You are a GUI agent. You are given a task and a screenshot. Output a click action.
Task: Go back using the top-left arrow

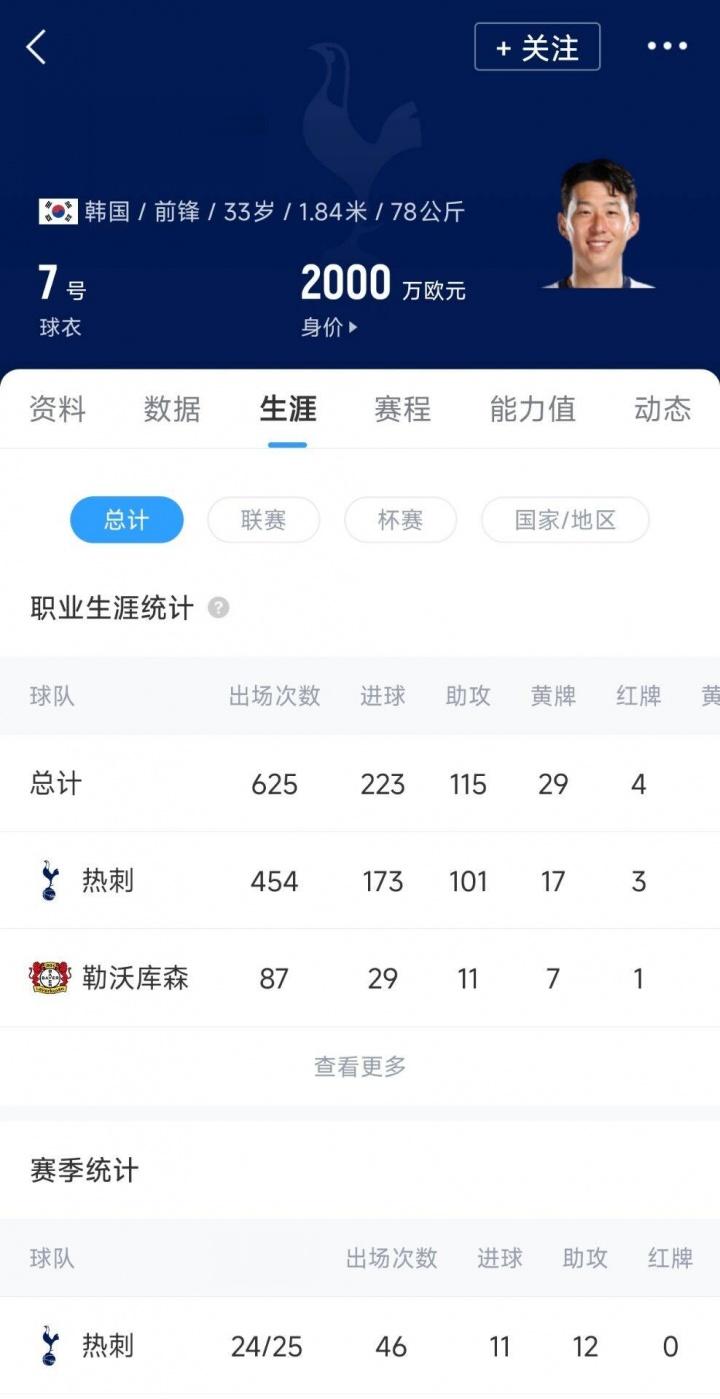pos(37,47)
